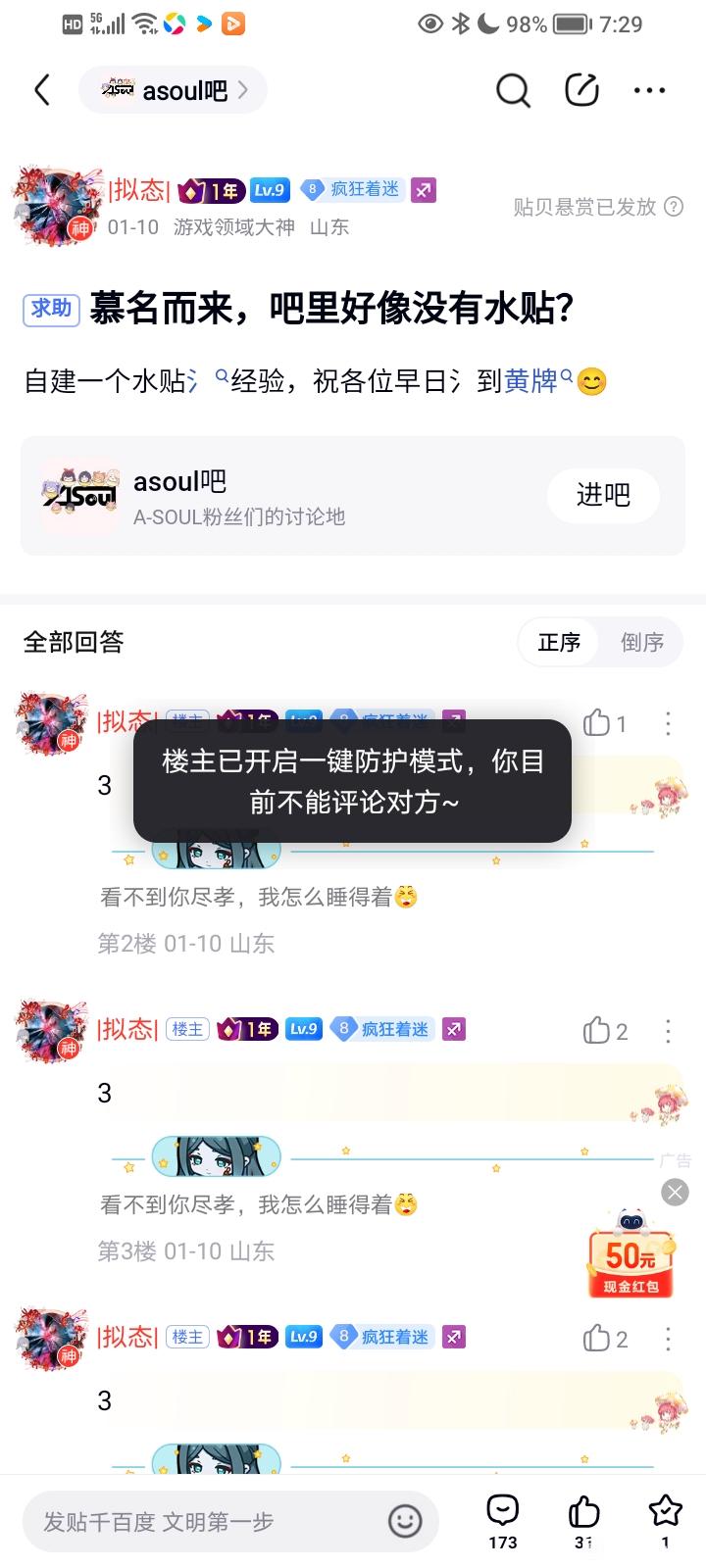Like the reply on 第2楼
This screenshot has width=706, height=1568.
coord(605,723)
